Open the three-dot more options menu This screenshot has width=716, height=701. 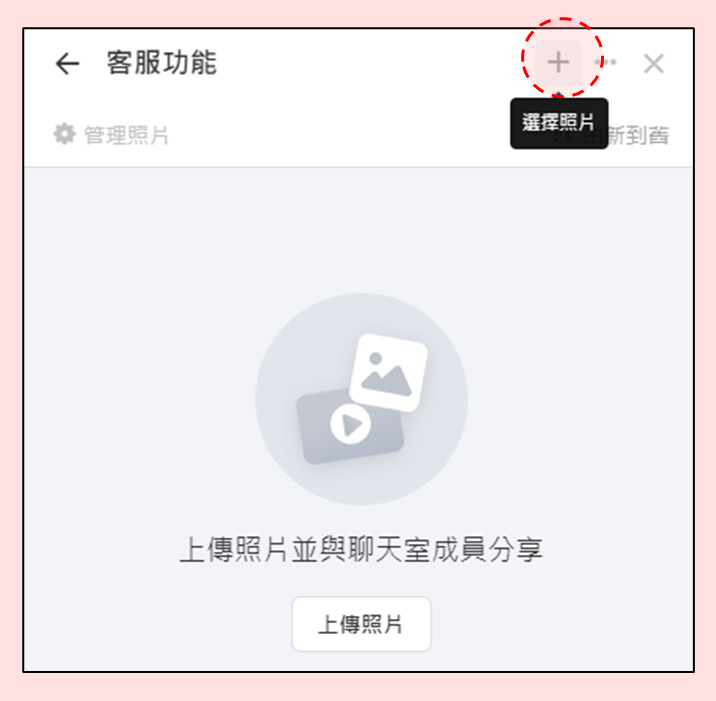click(x=607, y=63)
